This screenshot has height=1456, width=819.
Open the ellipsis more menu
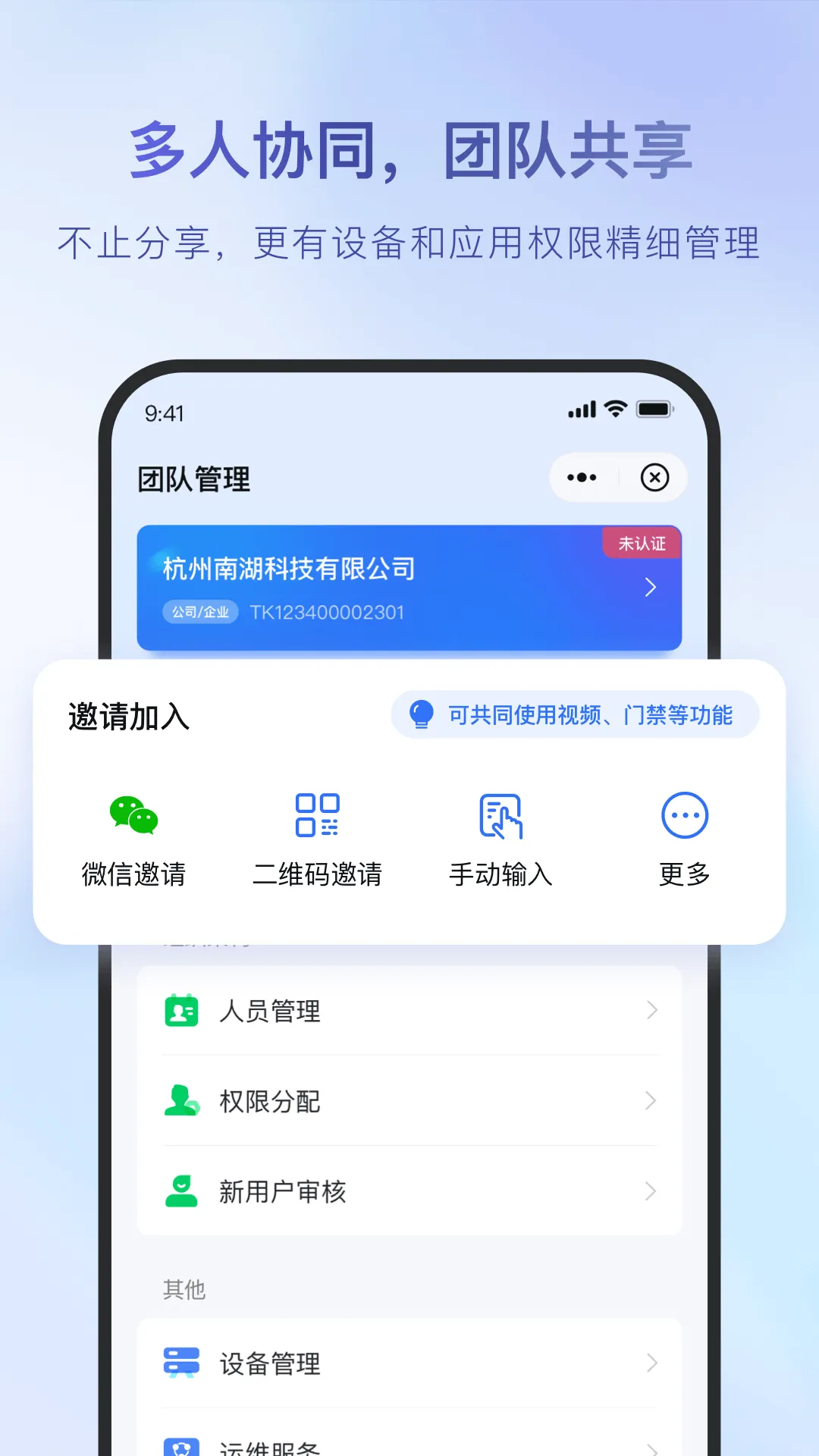581,477
